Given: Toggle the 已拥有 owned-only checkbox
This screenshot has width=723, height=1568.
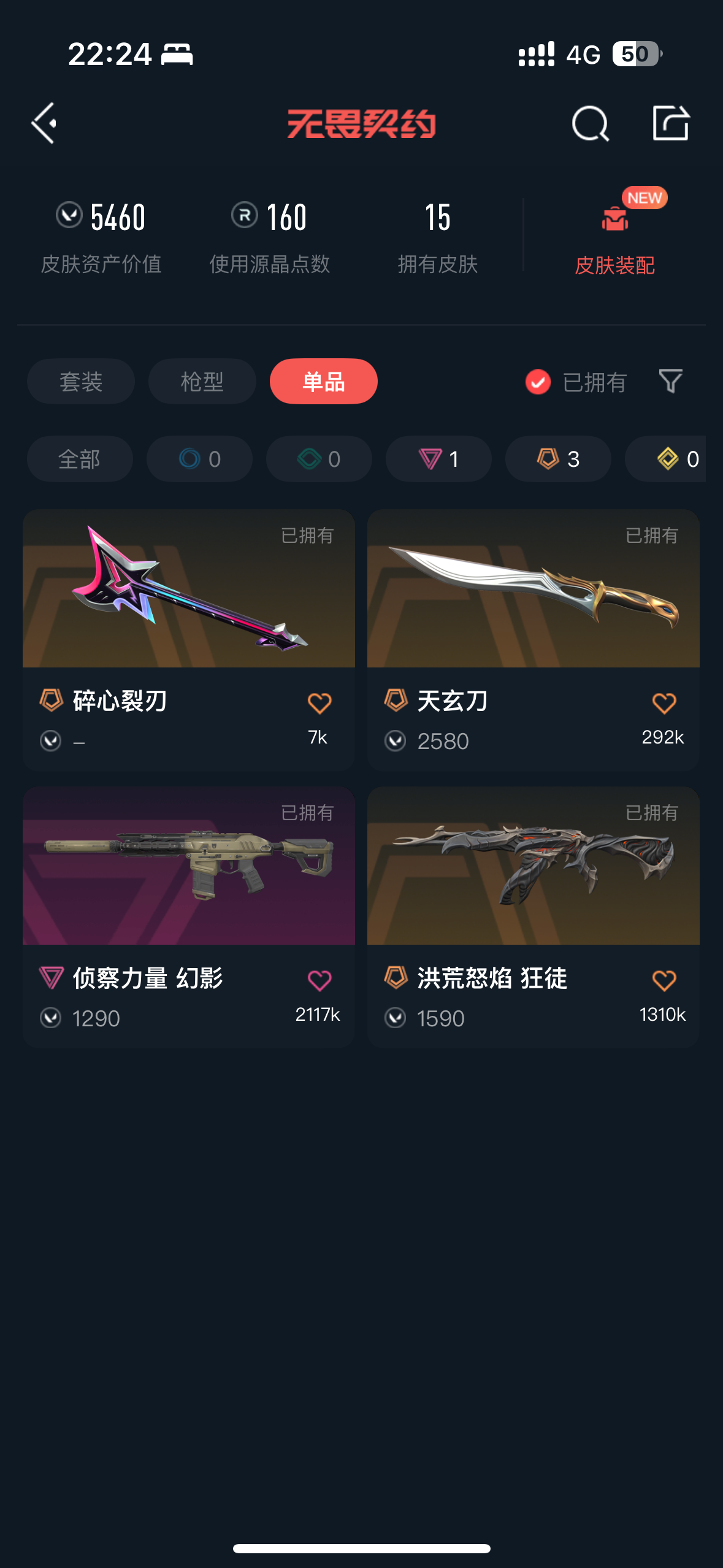Looking at the screenshot, I should point(538,382).
